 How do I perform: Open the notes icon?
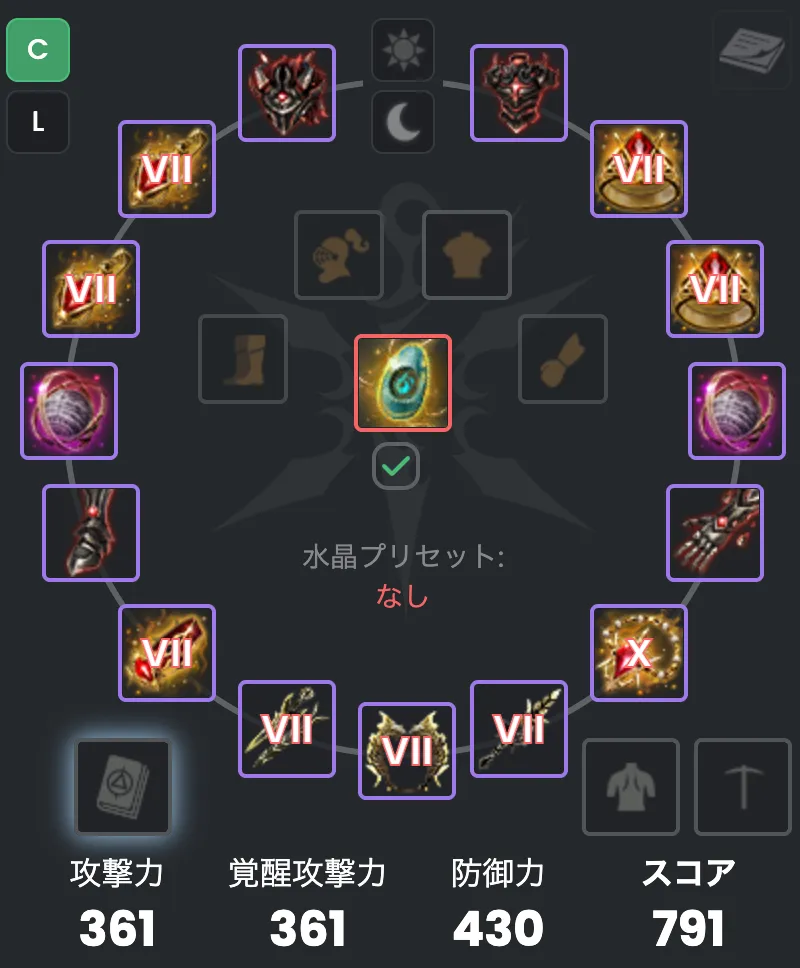(751, 51)
